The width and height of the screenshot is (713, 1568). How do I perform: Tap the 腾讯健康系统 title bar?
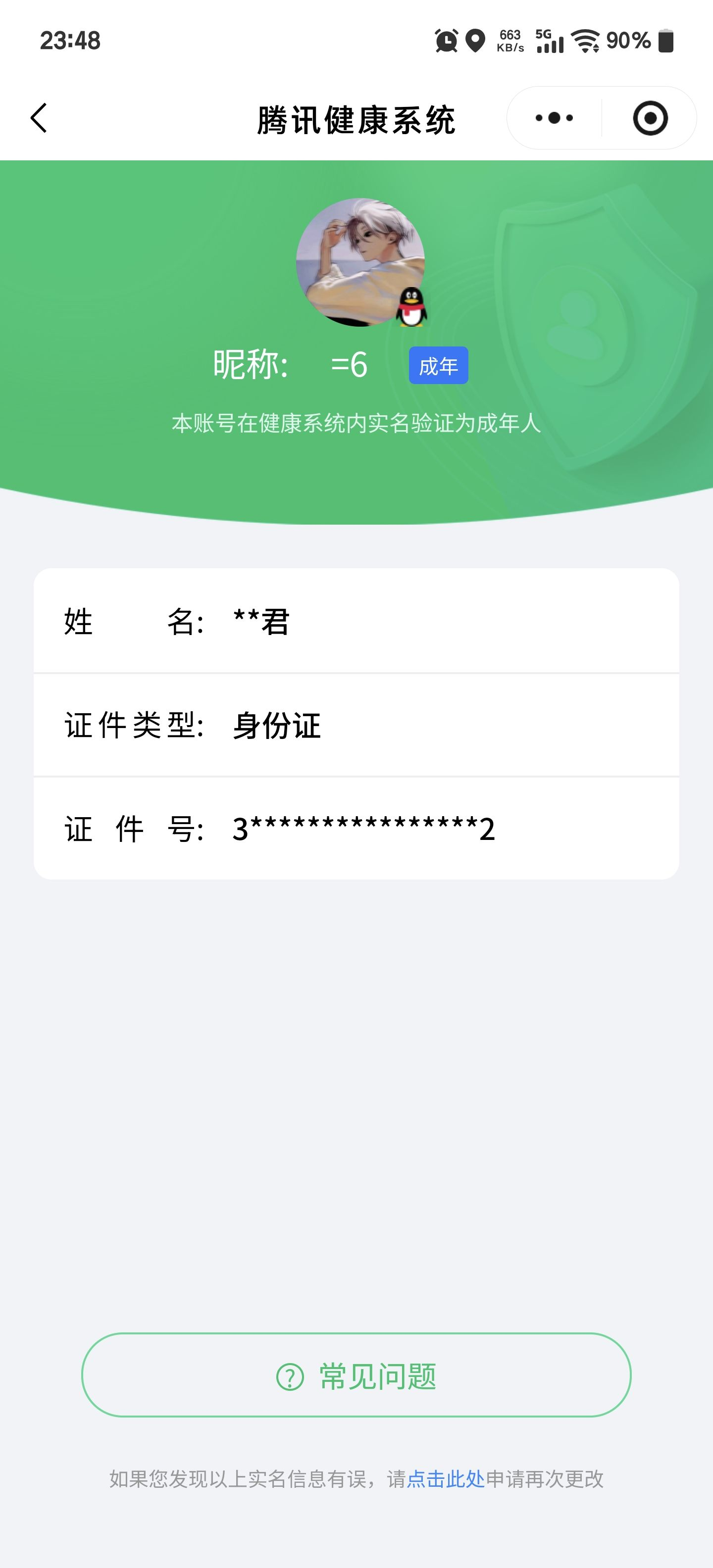coord(356,119)
